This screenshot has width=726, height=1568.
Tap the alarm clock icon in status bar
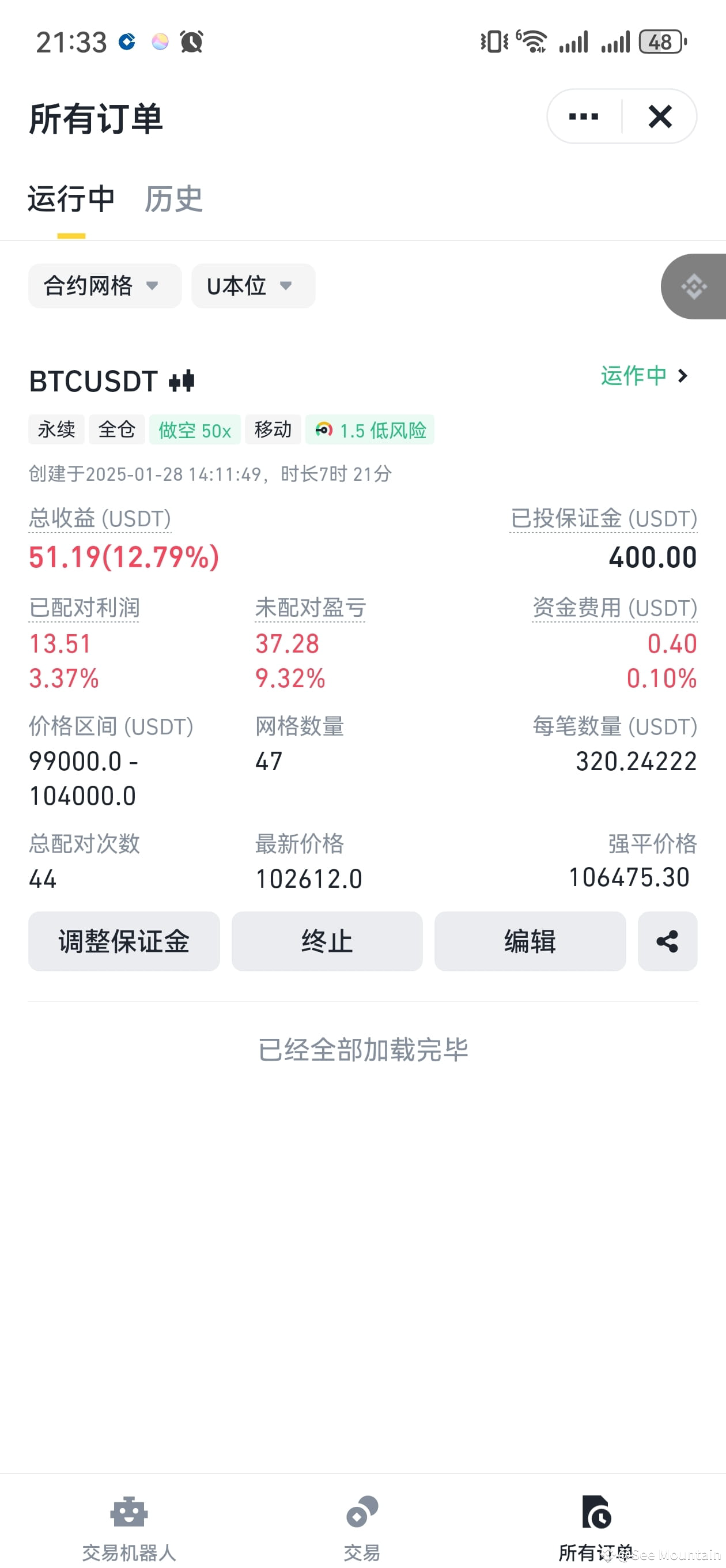(191, 42)
